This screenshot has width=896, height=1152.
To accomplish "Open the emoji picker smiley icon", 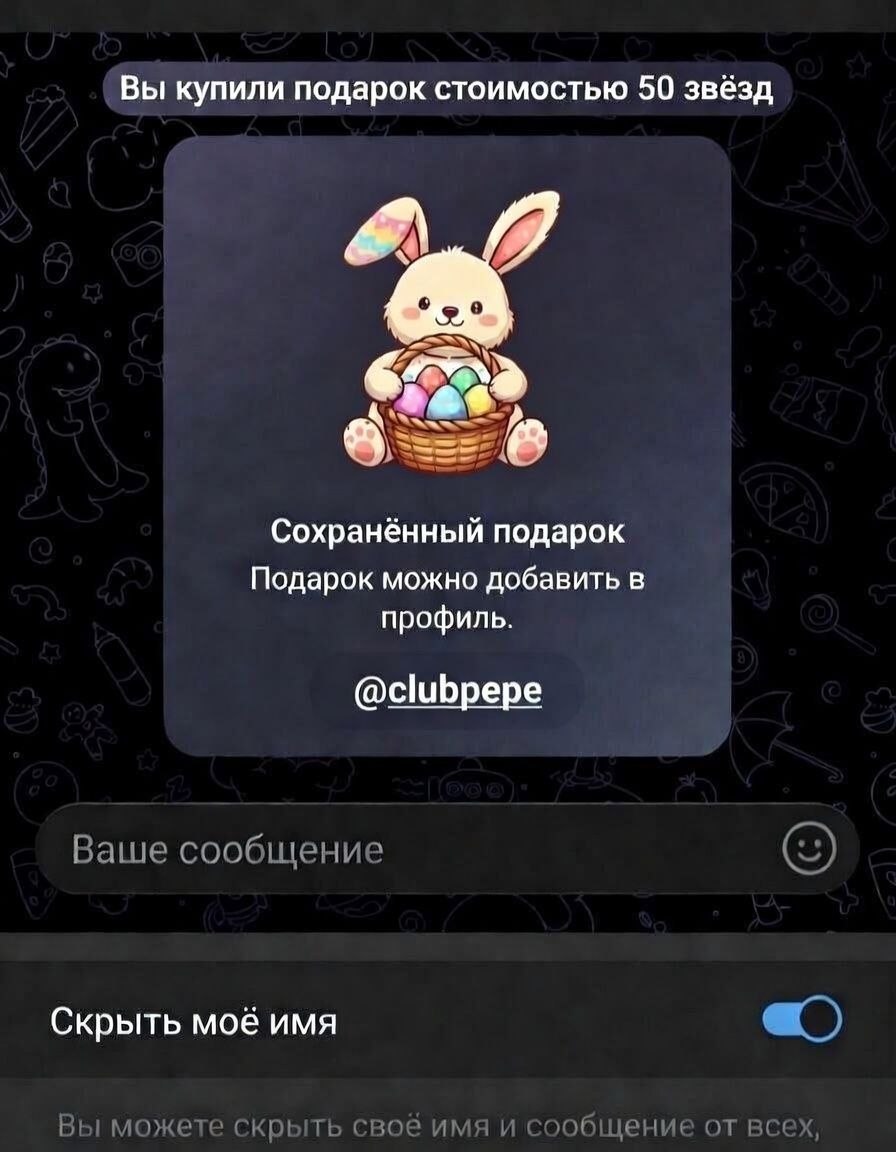I will click(x=808, y=850).
